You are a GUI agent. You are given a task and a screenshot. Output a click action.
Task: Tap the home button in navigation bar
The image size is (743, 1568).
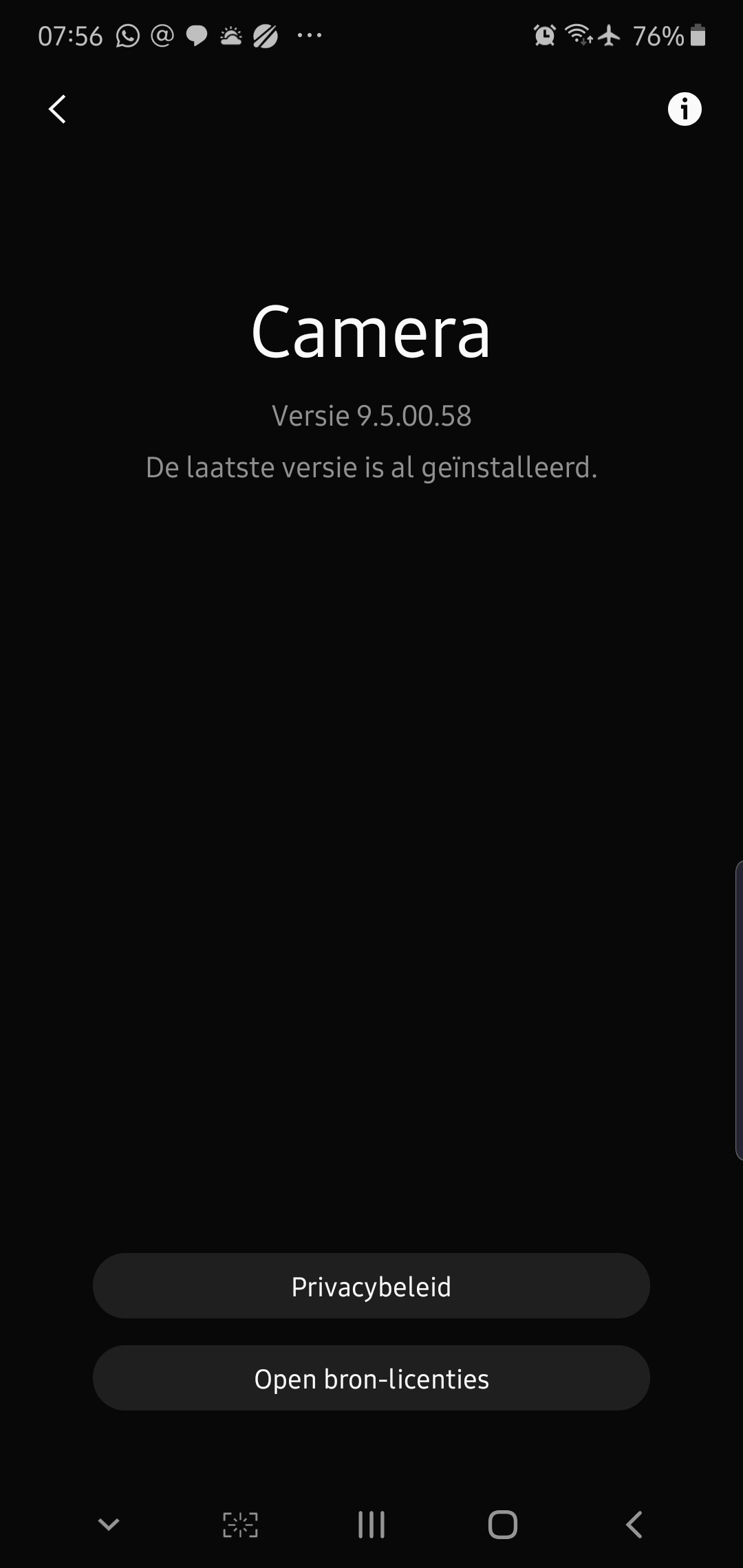coord(502,1525)
